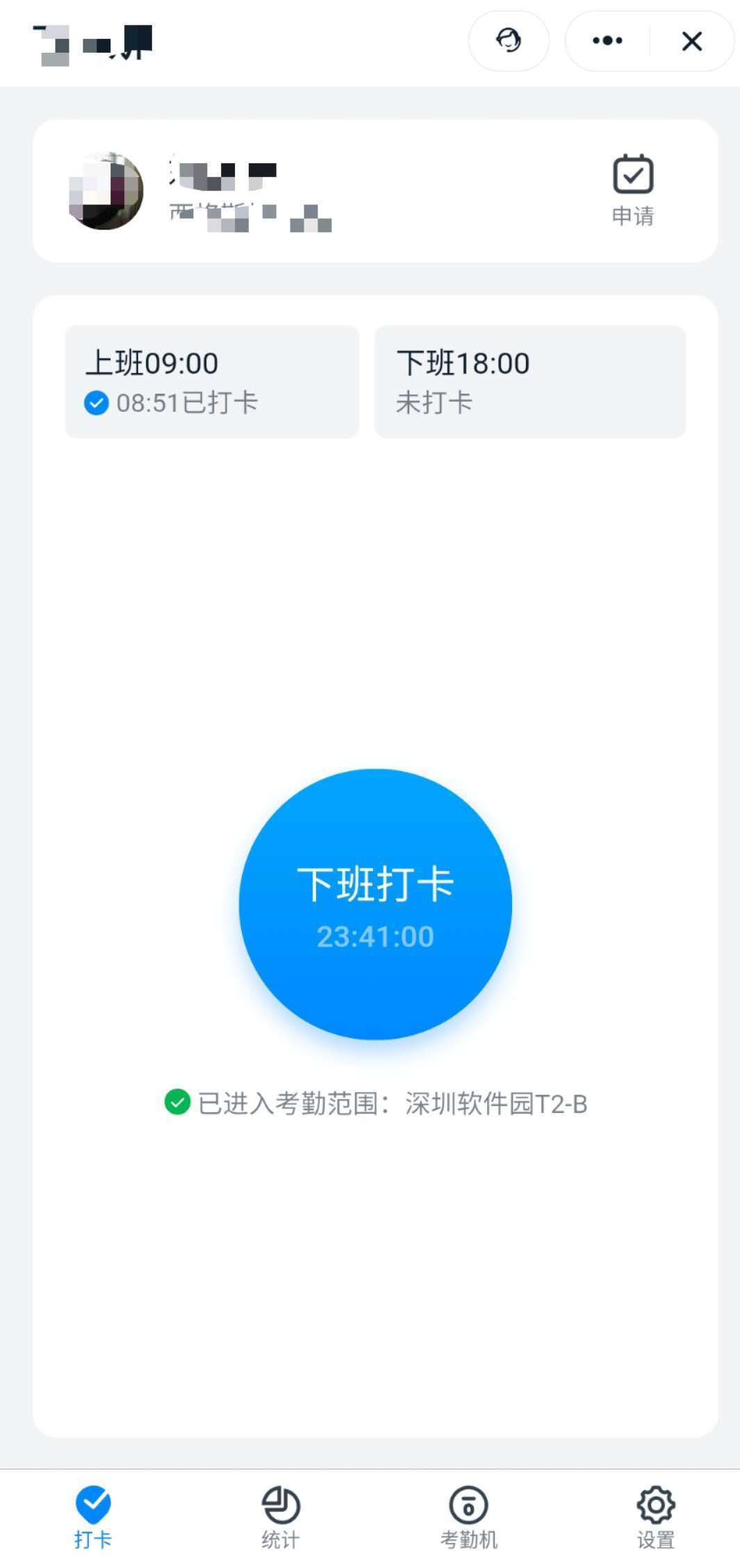Open the 上班09:00 clock-in record card
740x1568 pixels.
click(x=212, y=381)
